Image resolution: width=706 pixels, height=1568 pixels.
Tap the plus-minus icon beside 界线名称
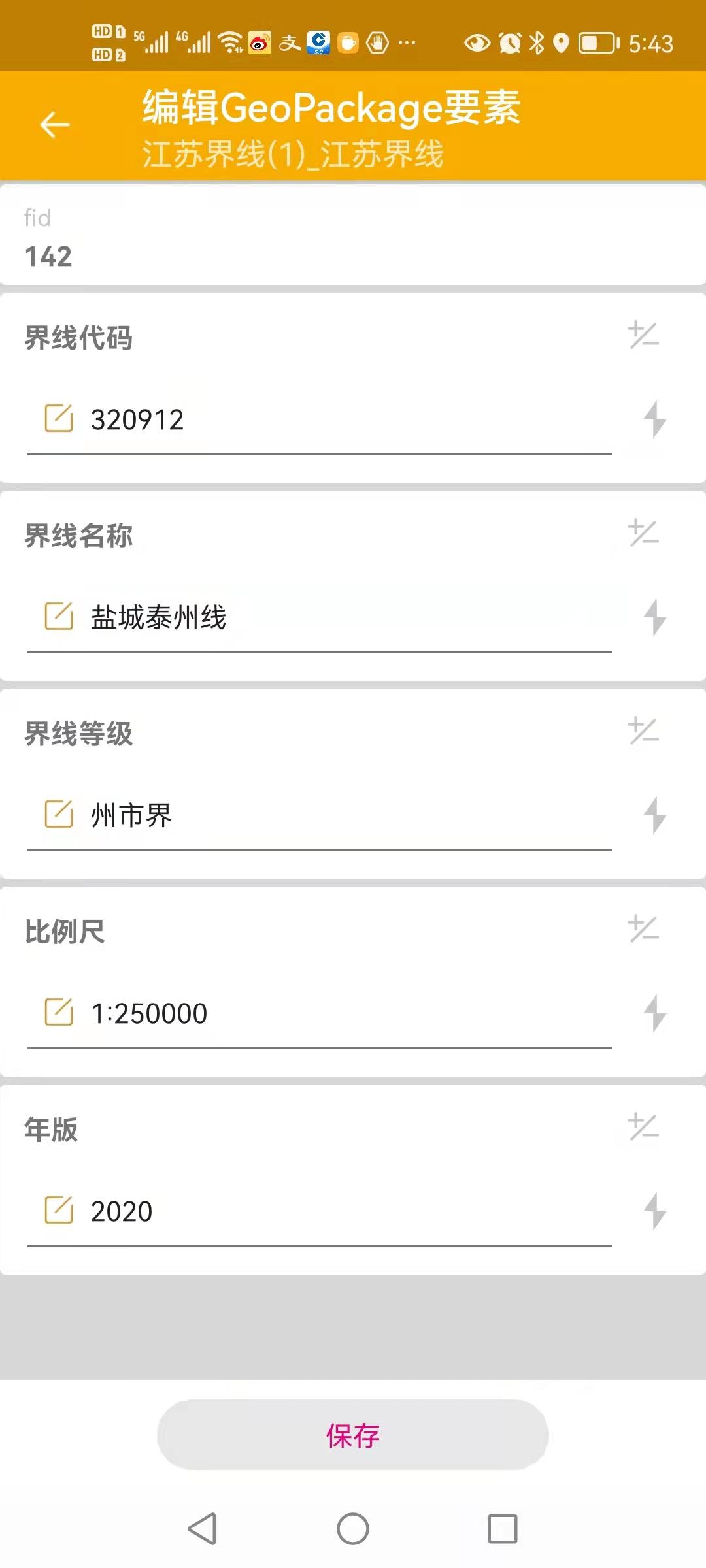click(x=643, y=533)
